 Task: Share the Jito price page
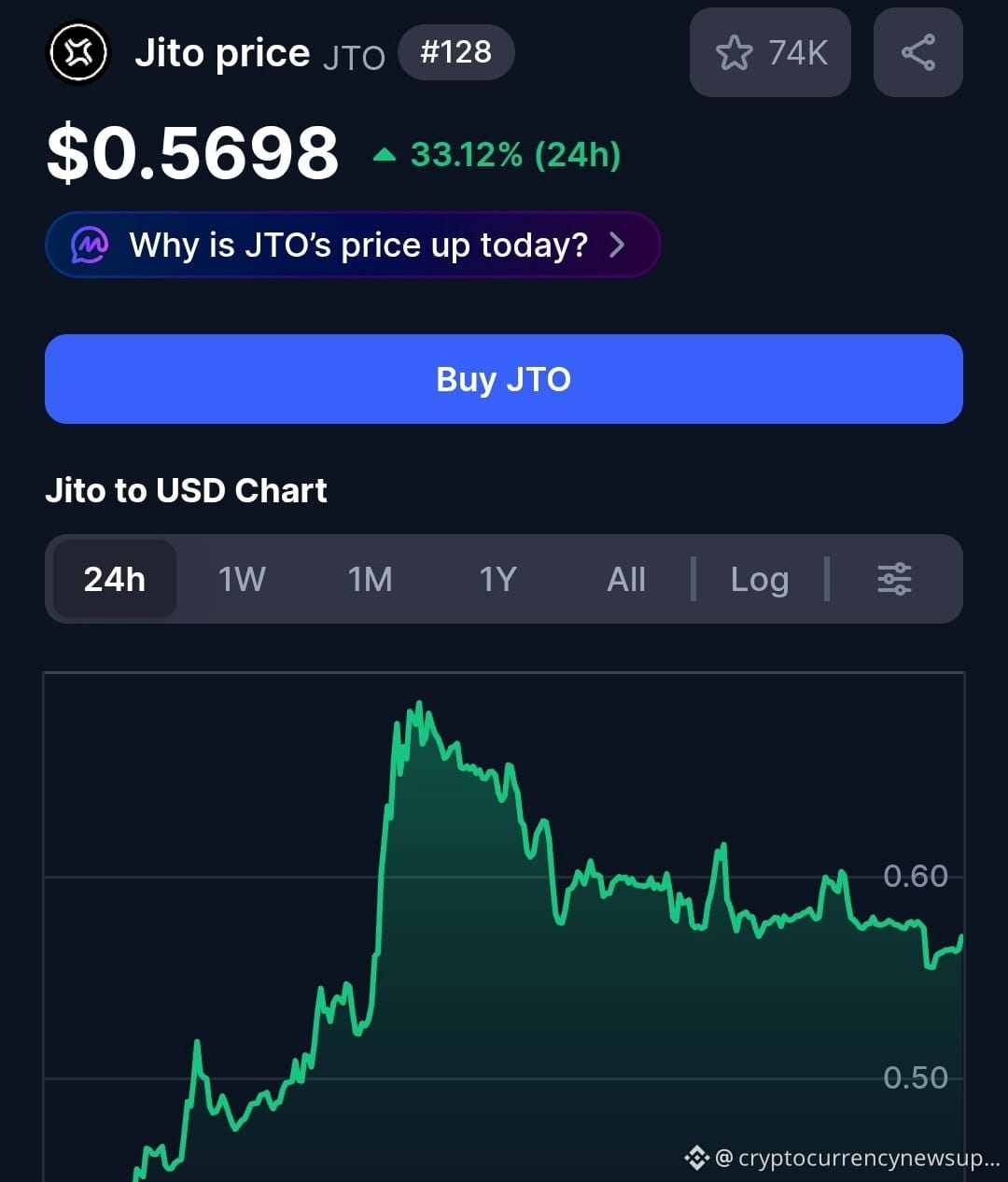pos(917,52)
